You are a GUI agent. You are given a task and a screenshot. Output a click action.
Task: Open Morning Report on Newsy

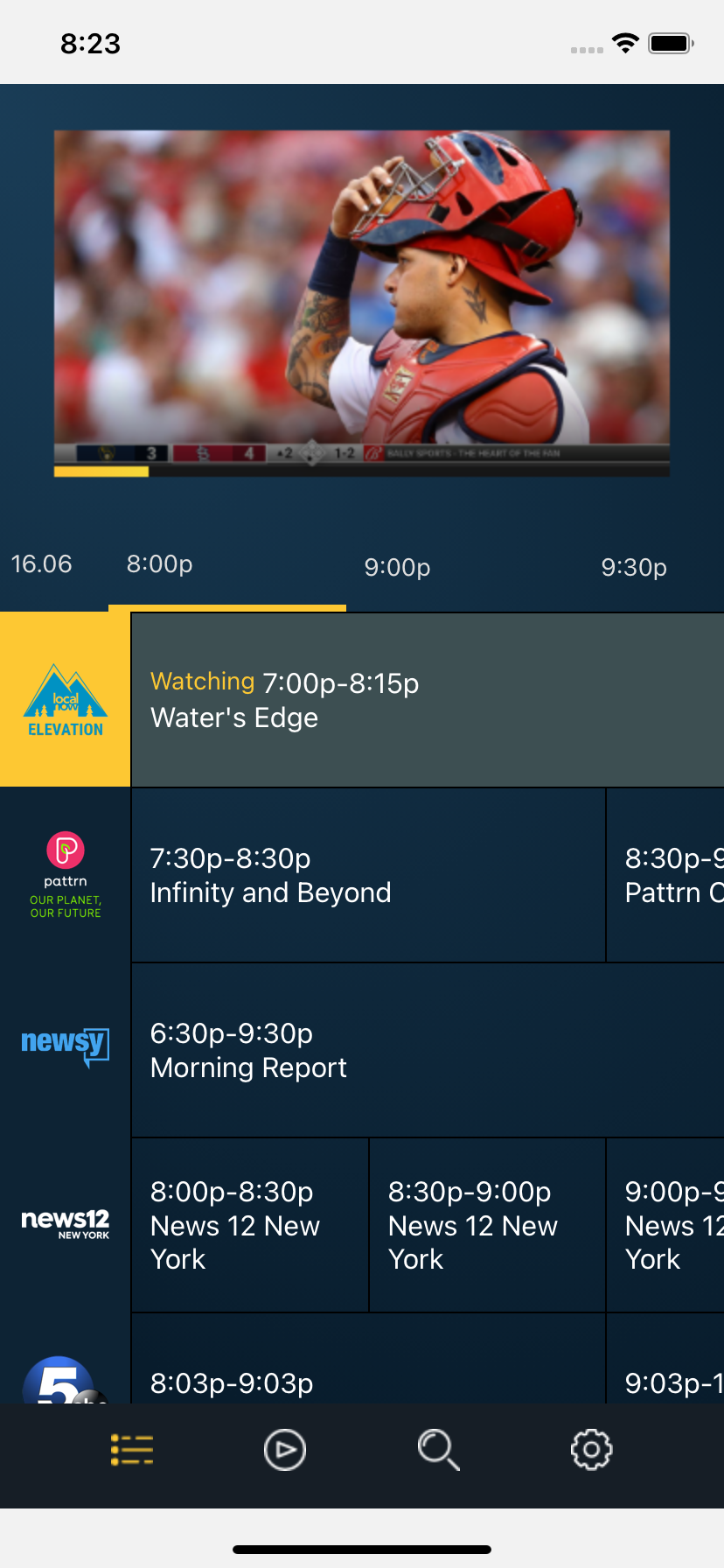(x=427, y=1050)
